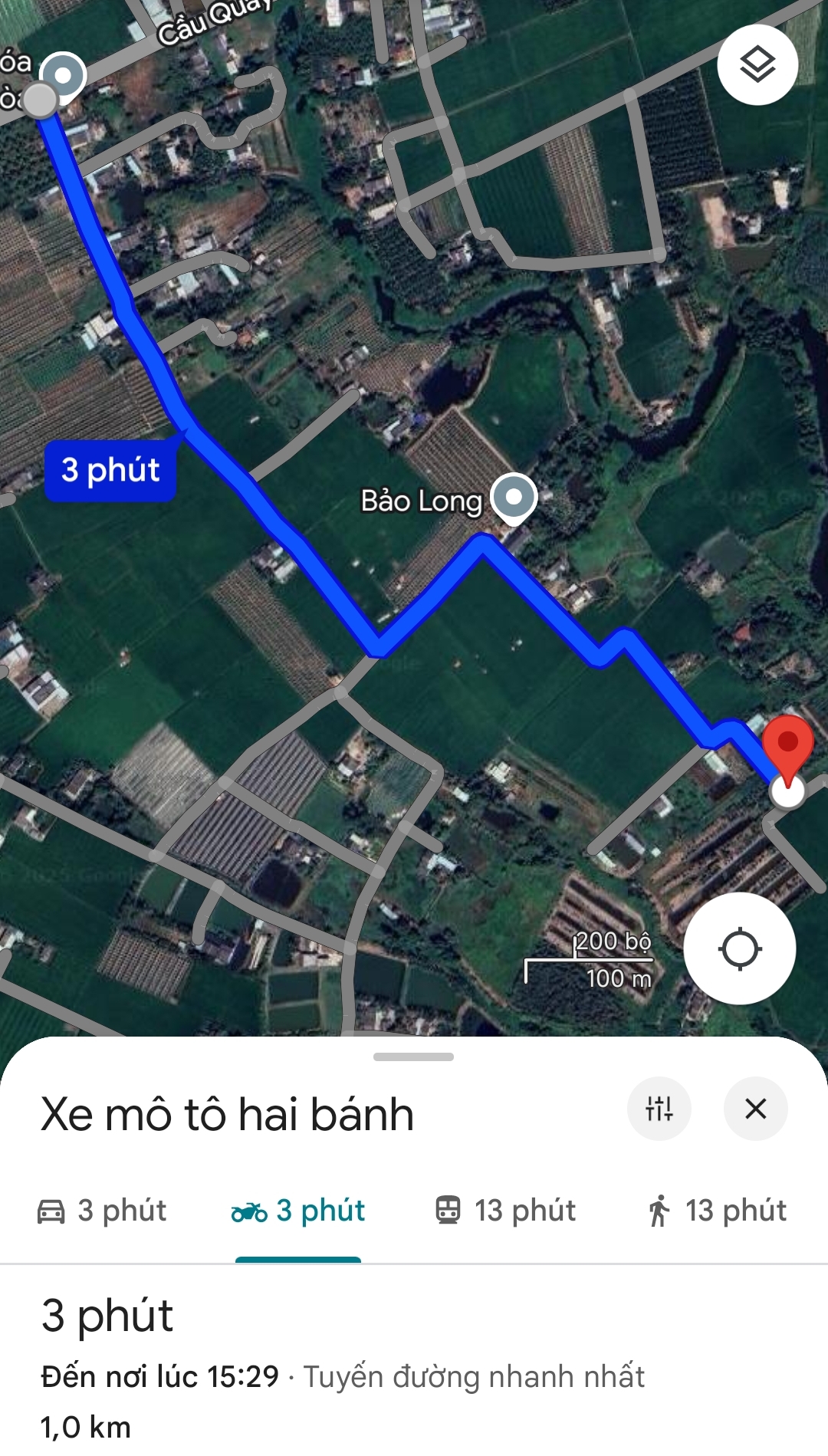Select the motorbike 3 phút tab
Viewport: 828px width, 1456px height.
(298, 1211)
